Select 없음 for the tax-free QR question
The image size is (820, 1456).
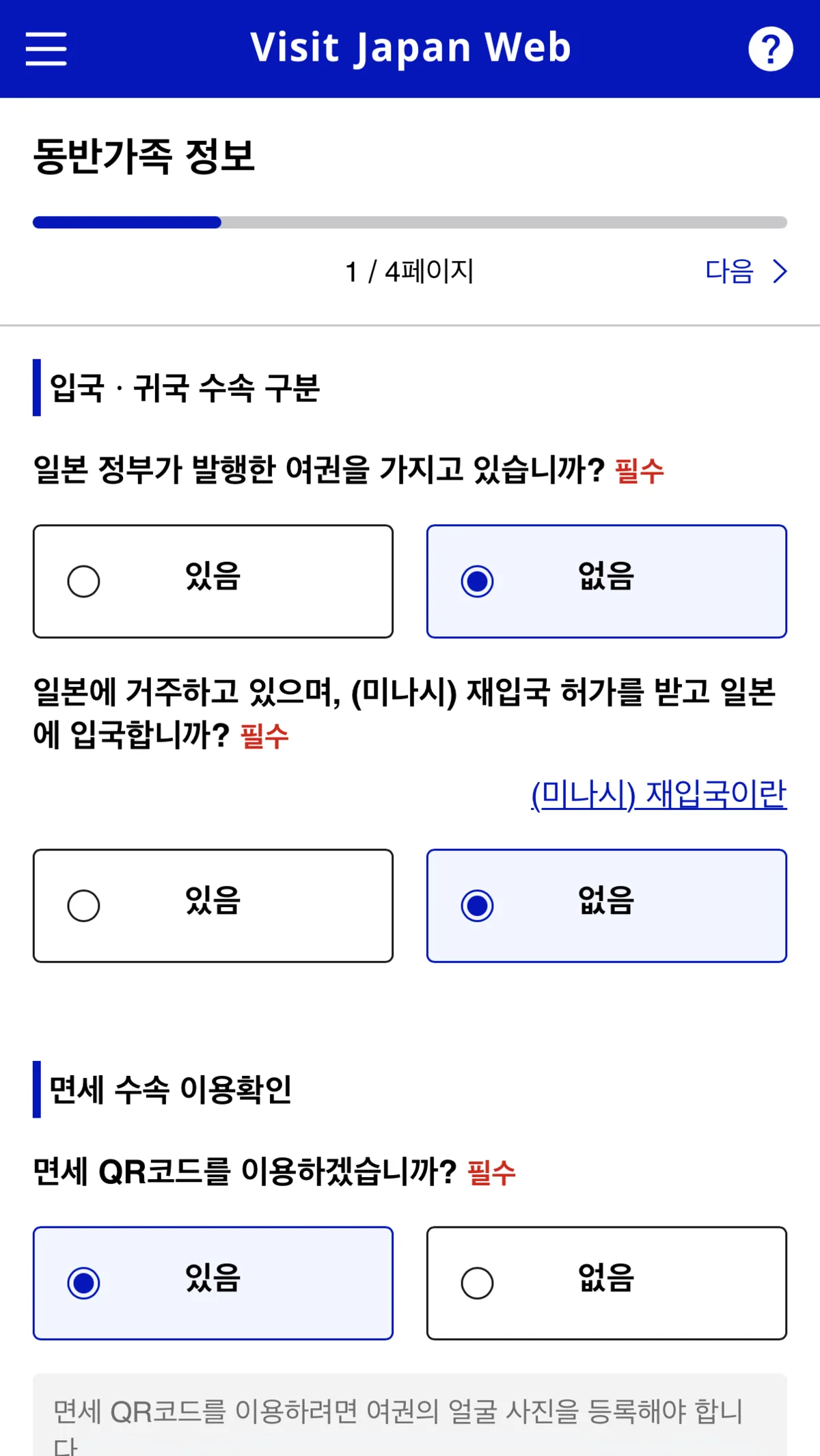607,1282
